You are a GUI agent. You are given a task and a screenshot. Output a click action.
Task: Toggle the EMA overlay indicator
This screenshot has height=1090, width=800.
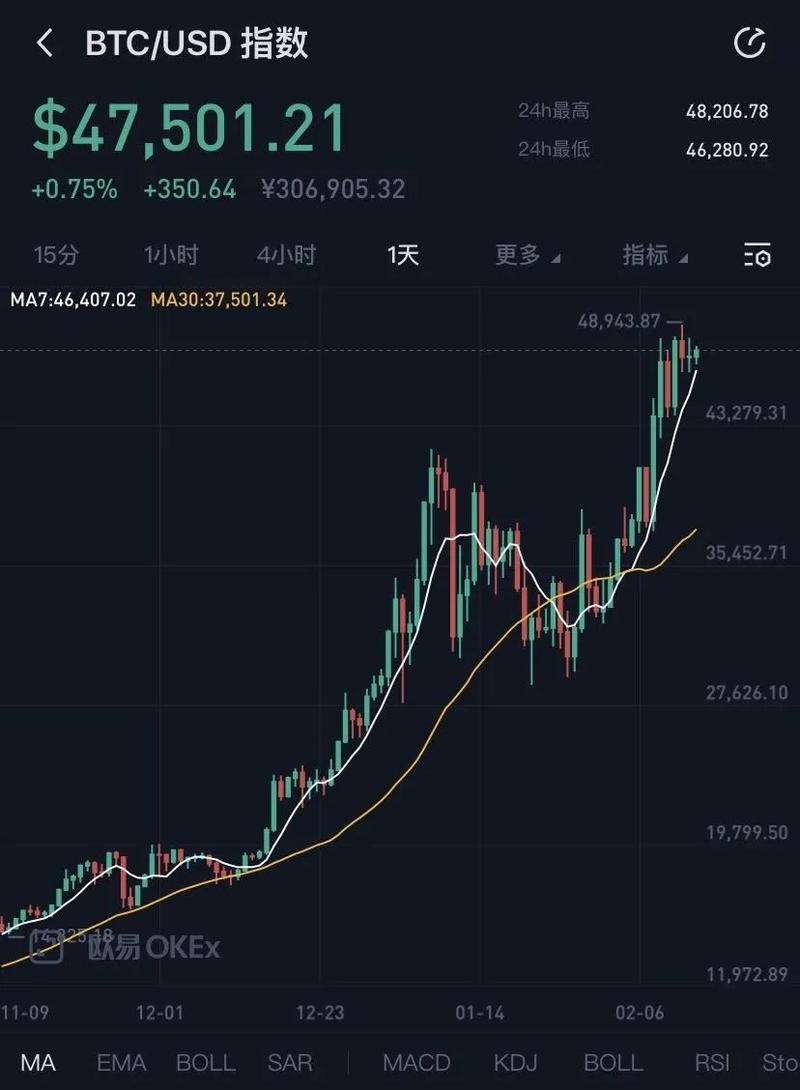(x=121, y=1062)
